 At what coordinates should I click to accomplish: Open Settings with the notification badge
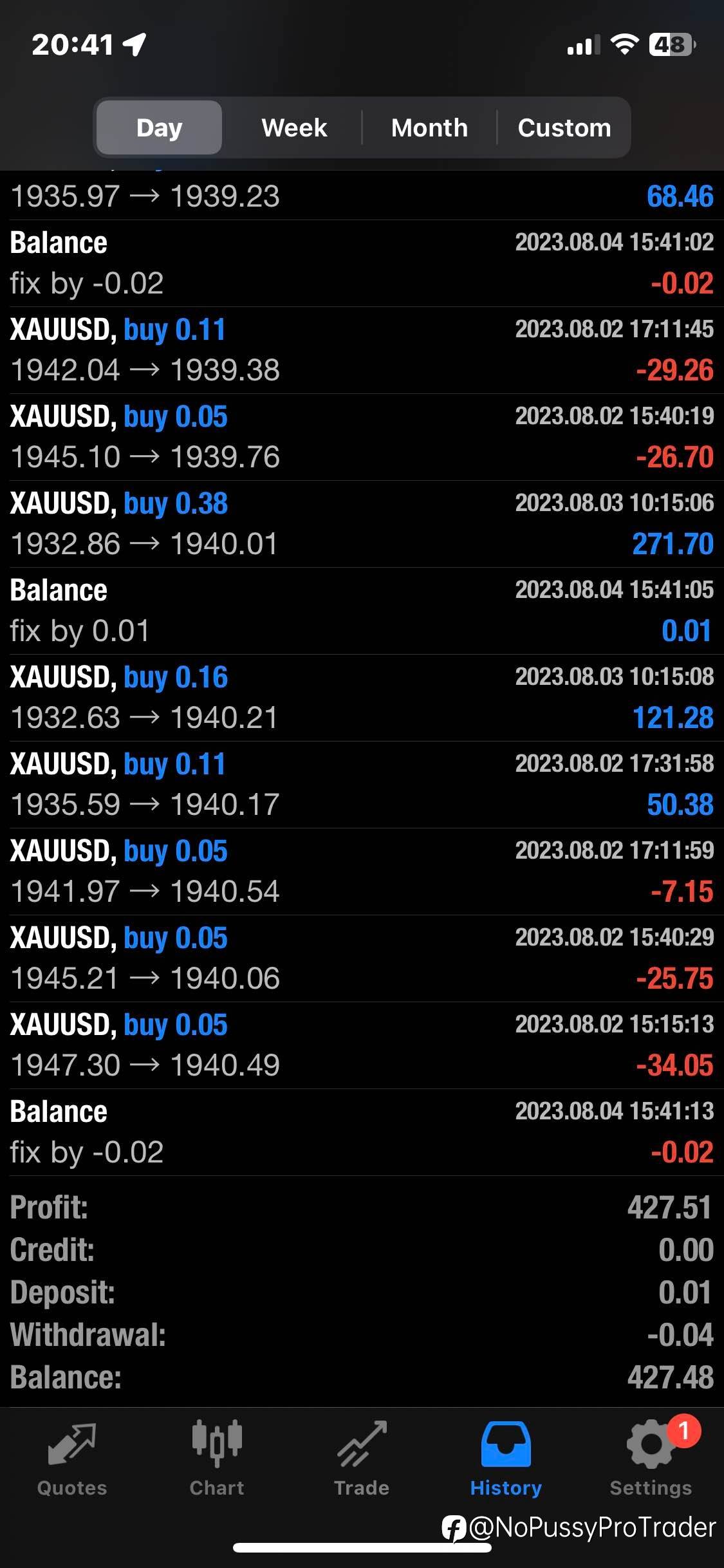coord(651,1460)
